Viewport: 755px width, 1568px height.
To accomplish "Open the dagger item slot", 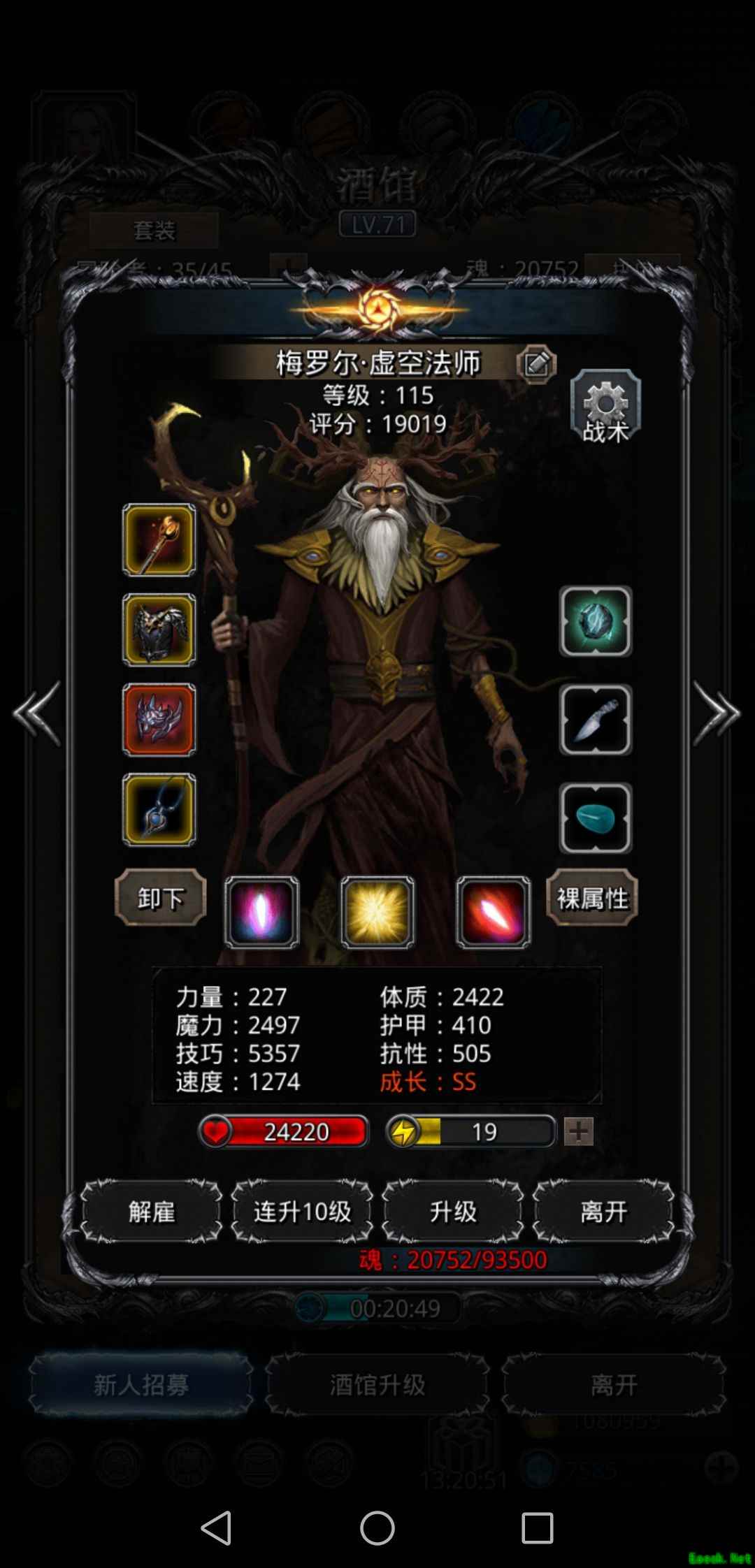I will 596,720.
